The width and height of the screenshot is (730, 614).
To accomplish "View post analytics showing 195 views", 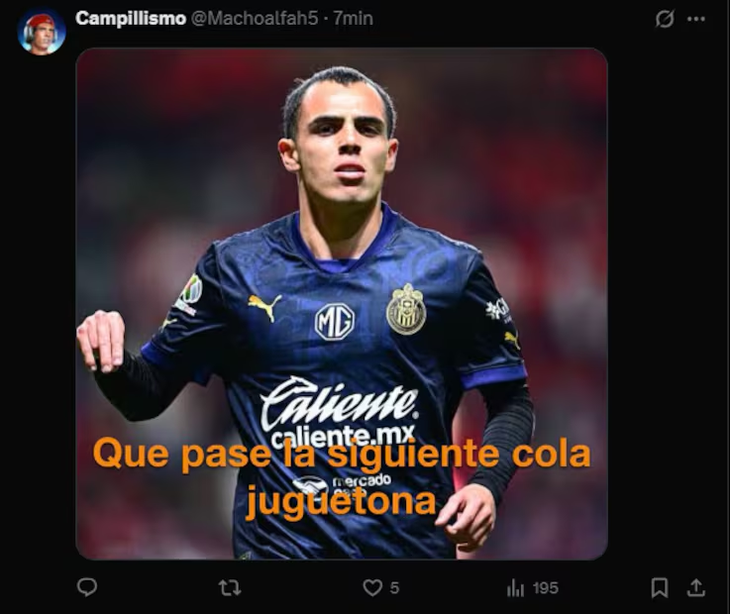I will pyautogui.click(x=516, y=588).
